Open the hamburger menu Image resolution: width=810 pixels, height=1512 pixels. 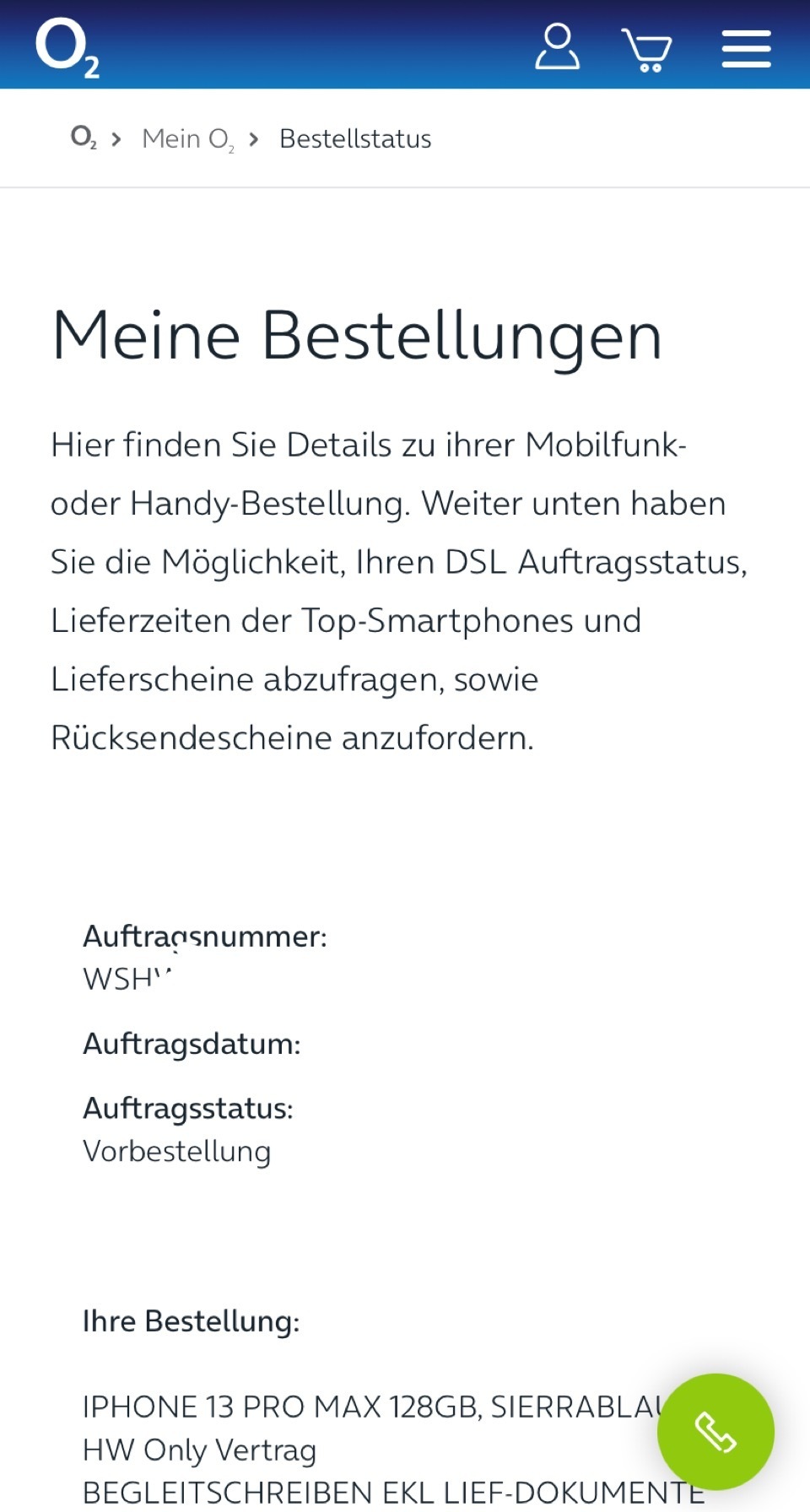(746, 49)
